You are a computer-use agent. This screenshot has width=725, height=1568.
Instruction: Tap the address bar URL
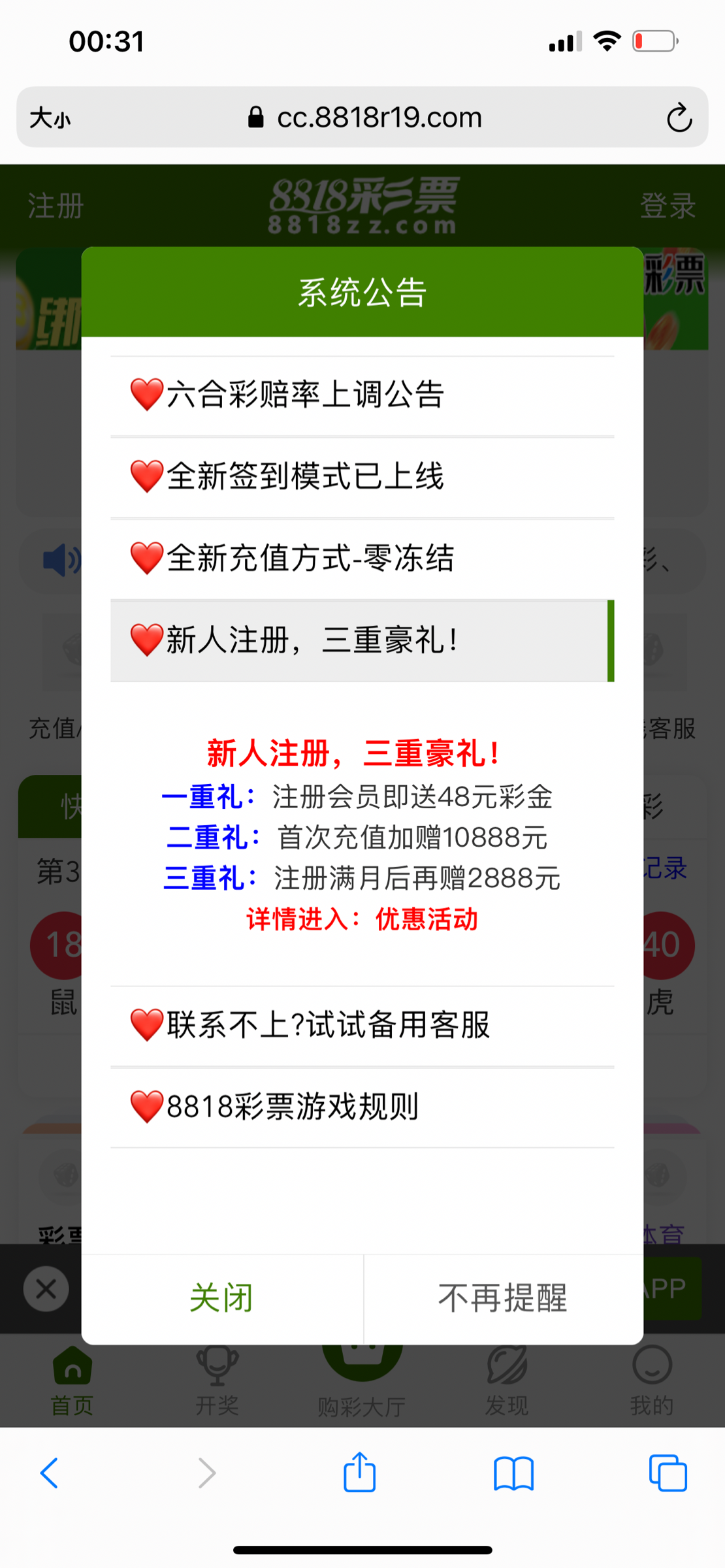[379, 118]
